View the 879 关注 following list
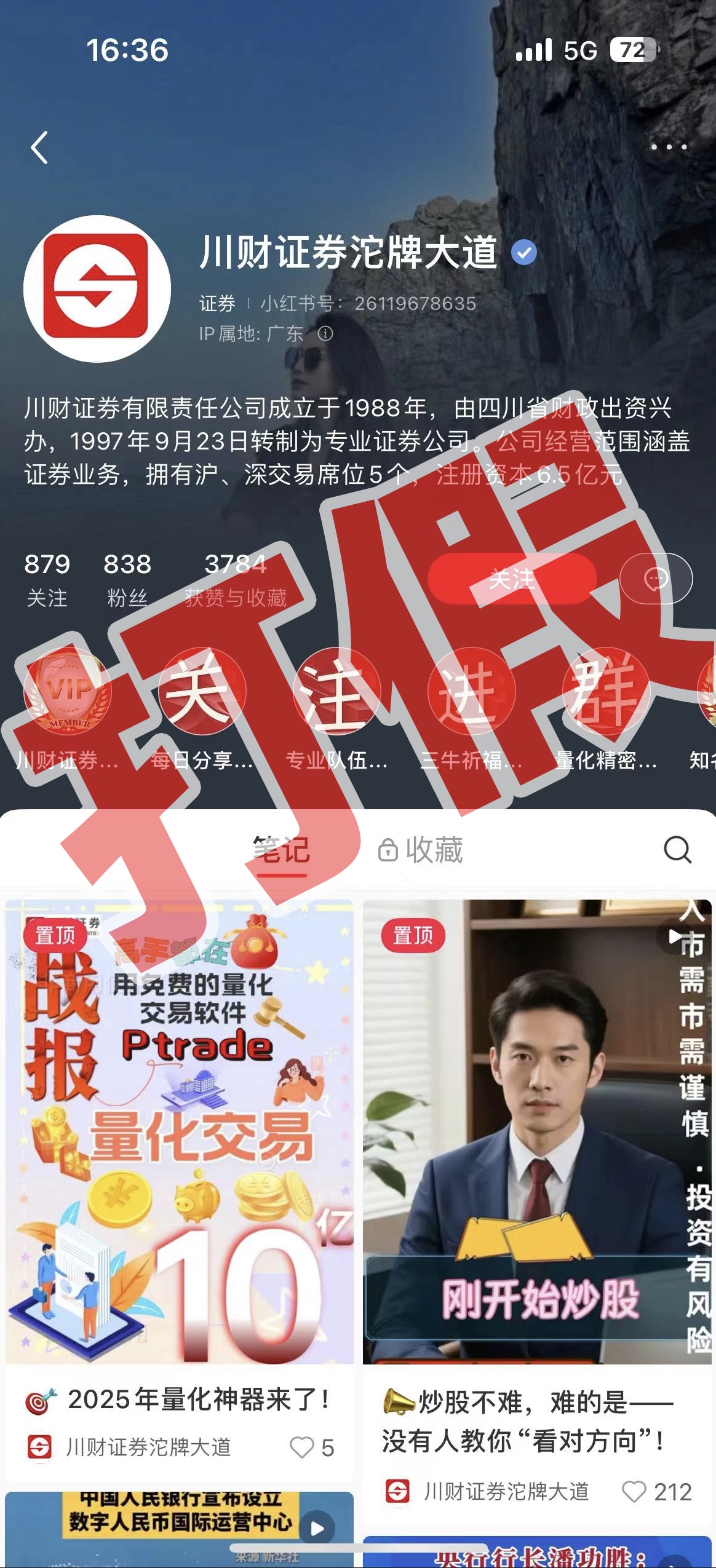Image resolution: width=716 pixels, height=1568 pixels. coord(47,579)
